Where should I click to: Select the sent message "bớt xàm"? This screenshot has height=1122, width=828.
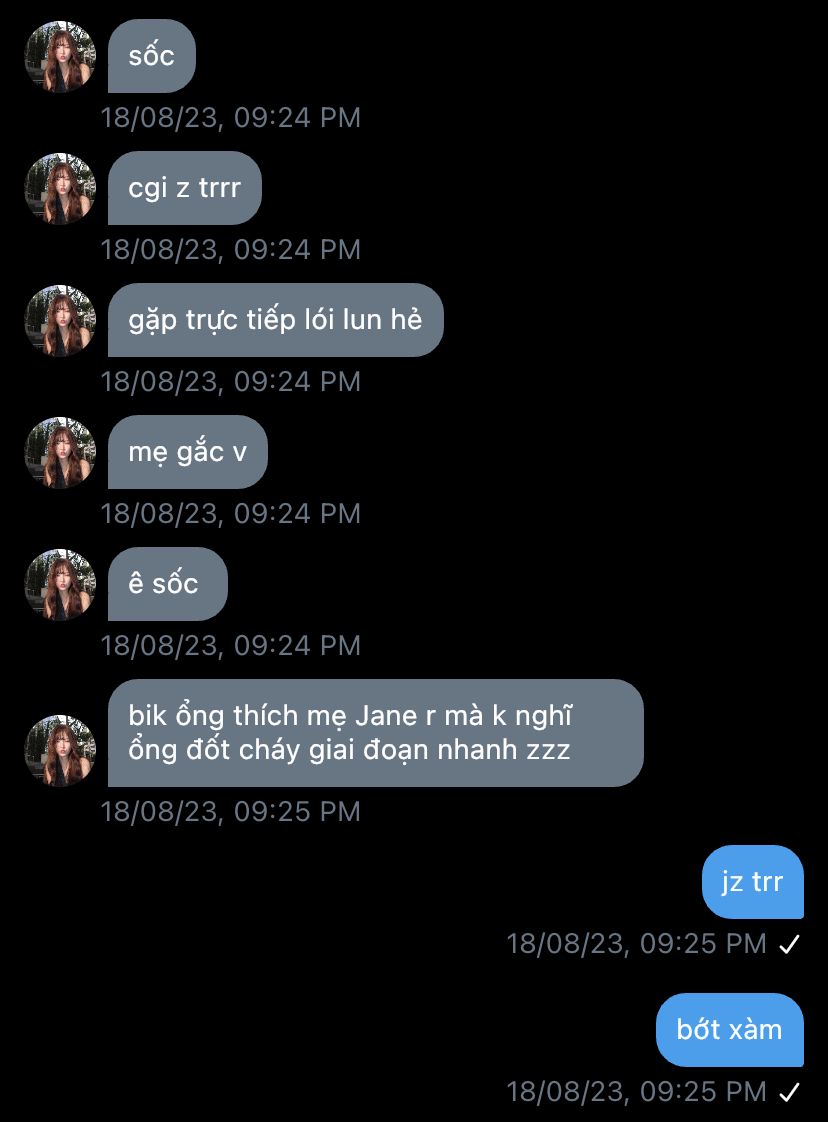(730, 1030)
